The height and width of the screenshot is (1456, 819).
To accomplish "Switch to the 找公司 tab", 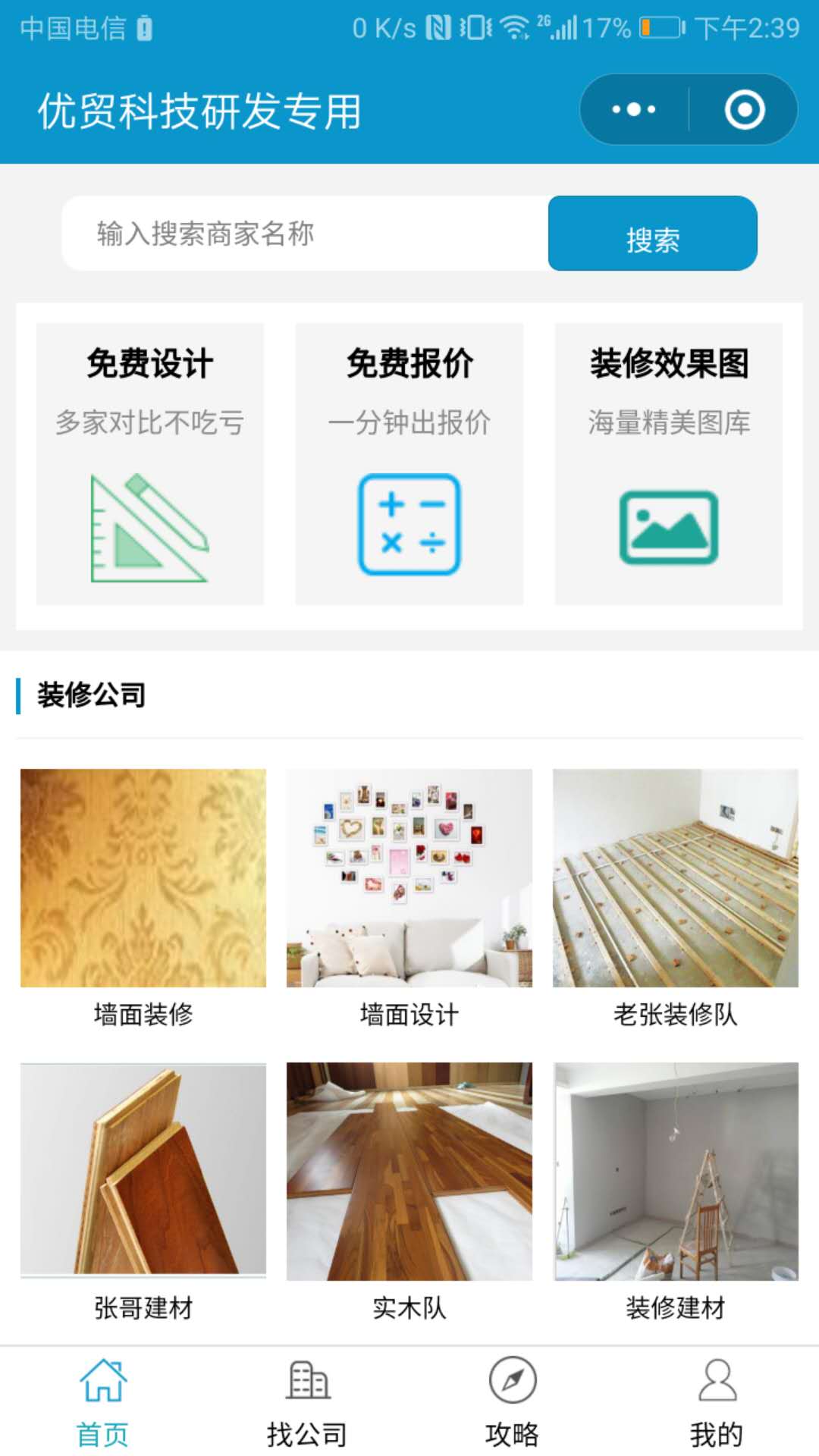I will coord(307,1401).
